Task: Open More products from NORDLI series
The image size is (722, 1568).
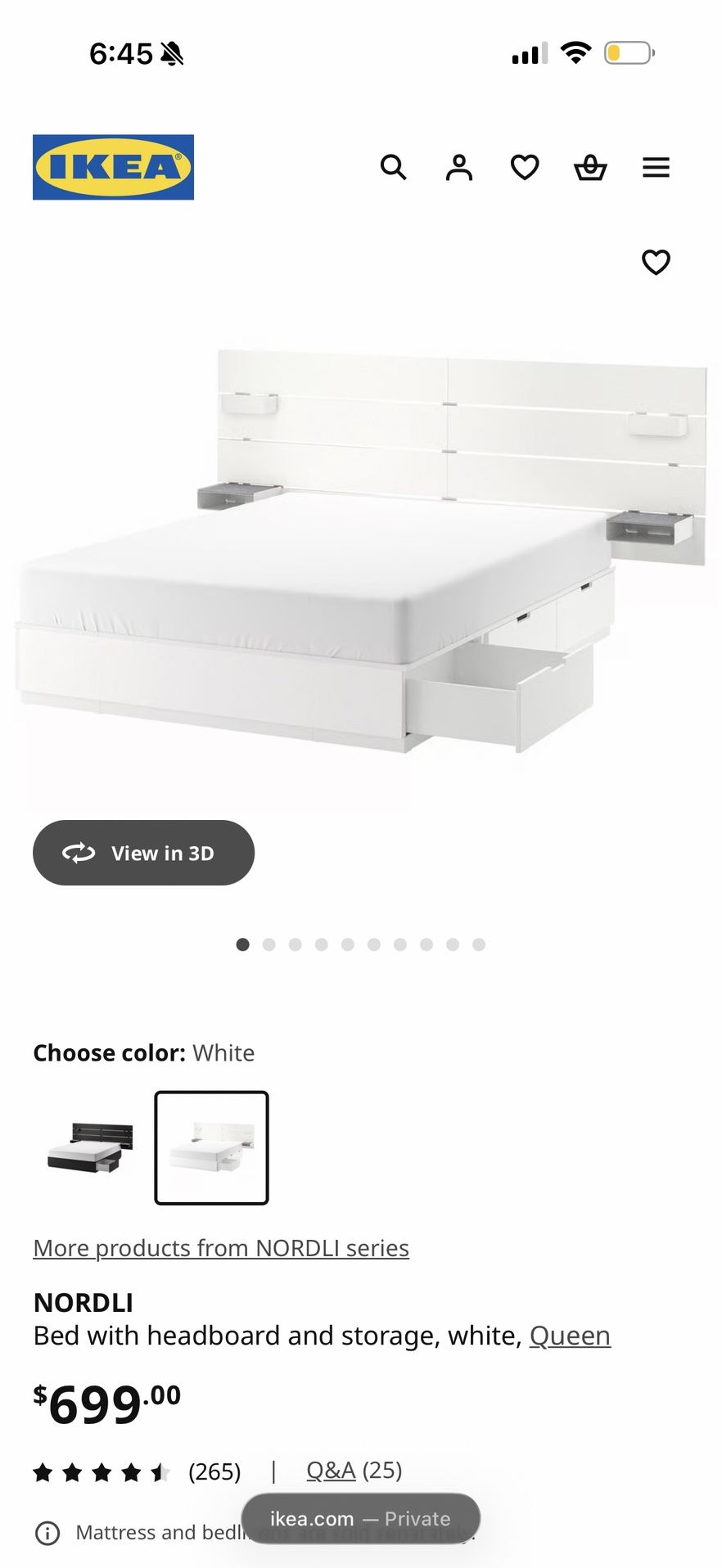Action: [x=221, y=1248]
